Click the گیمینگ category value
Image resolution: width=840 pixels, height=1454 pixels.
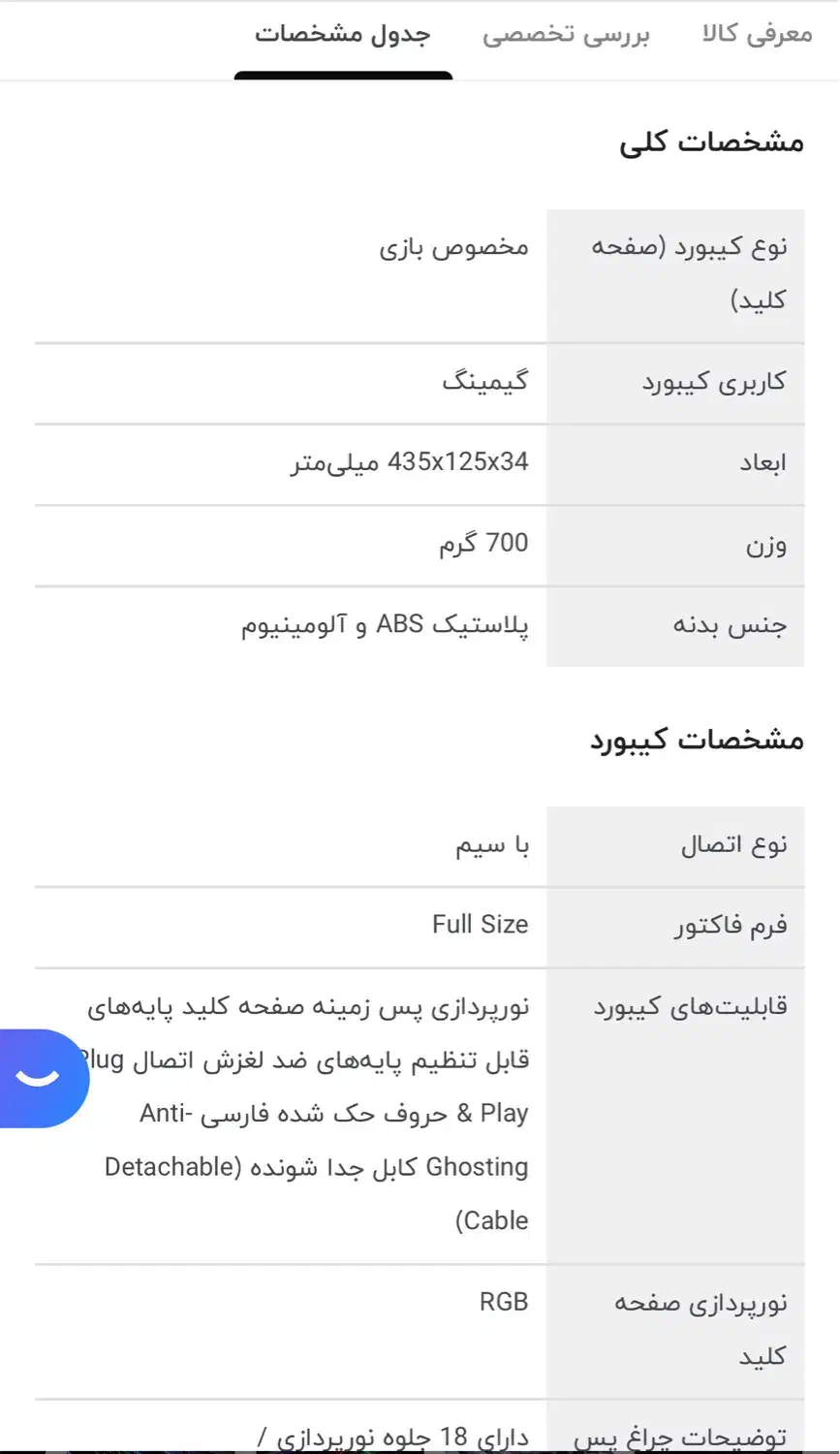482,382
